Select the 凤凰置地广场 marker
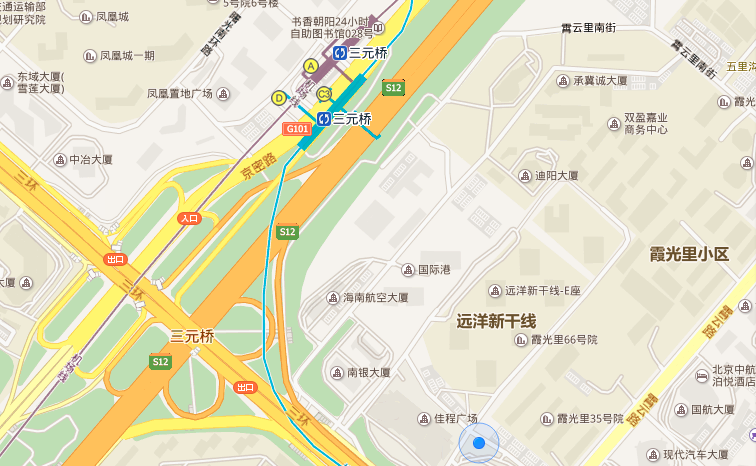This screenshot has width=756, height=466. 222,95
